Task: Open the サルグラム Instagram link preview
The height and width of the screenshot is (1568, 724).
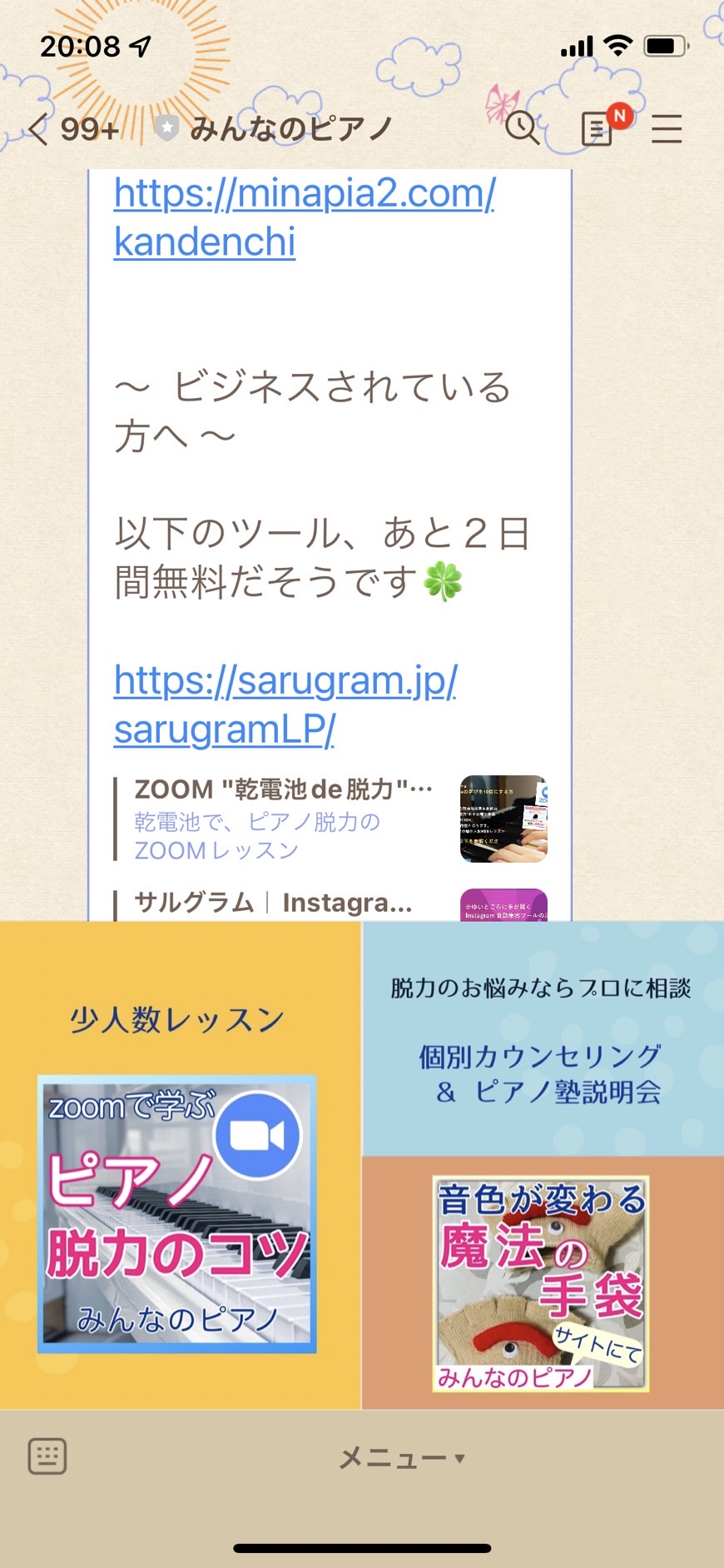Action: click(331, 904)
